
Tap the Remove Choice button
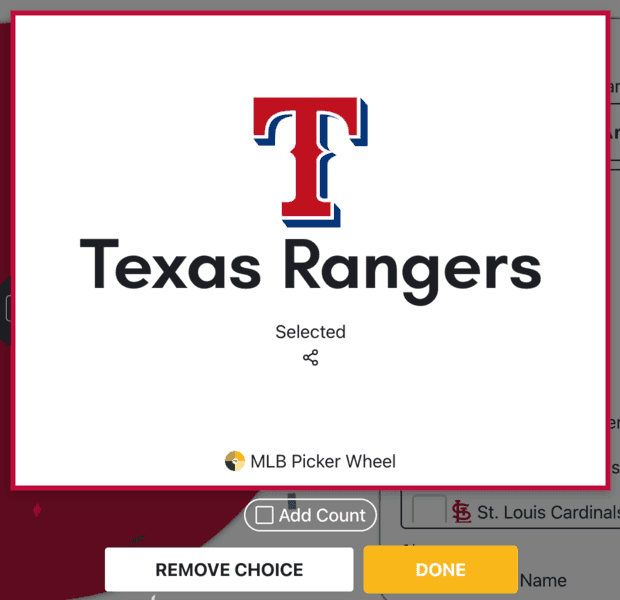pyautogui.click(x=229, y=570)
